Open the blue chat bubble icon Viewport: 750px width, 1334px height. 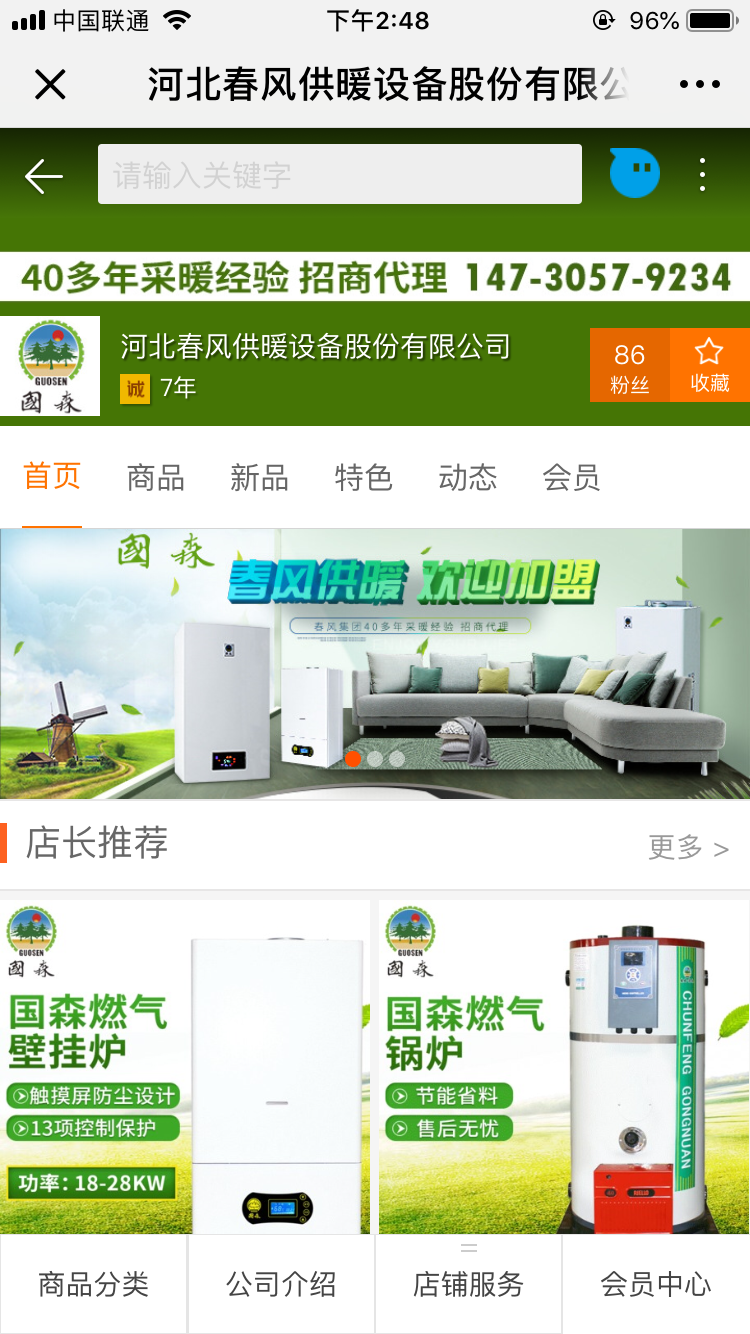pyautogui.click(x=635, y=173)
